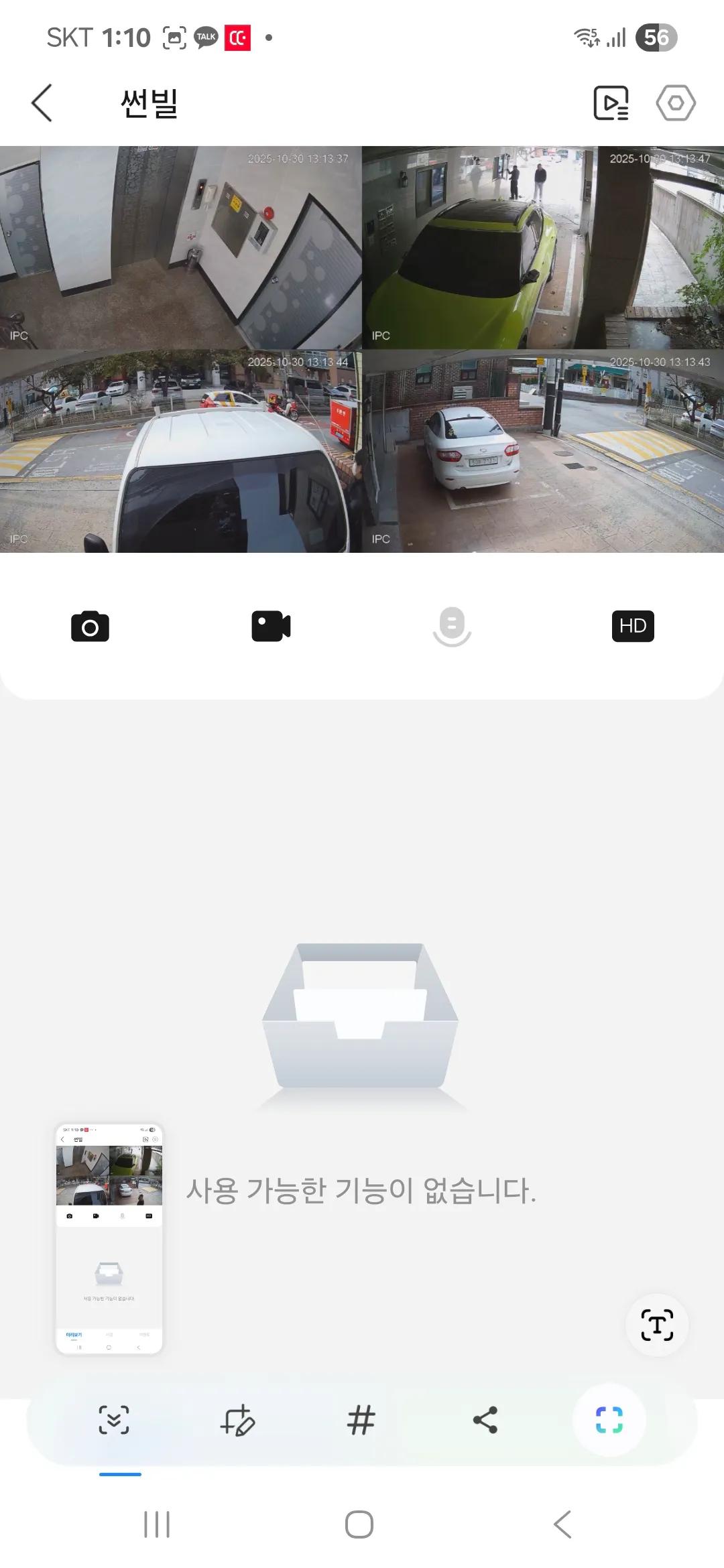Select the elevator hallway camera feed

[181, 248]
